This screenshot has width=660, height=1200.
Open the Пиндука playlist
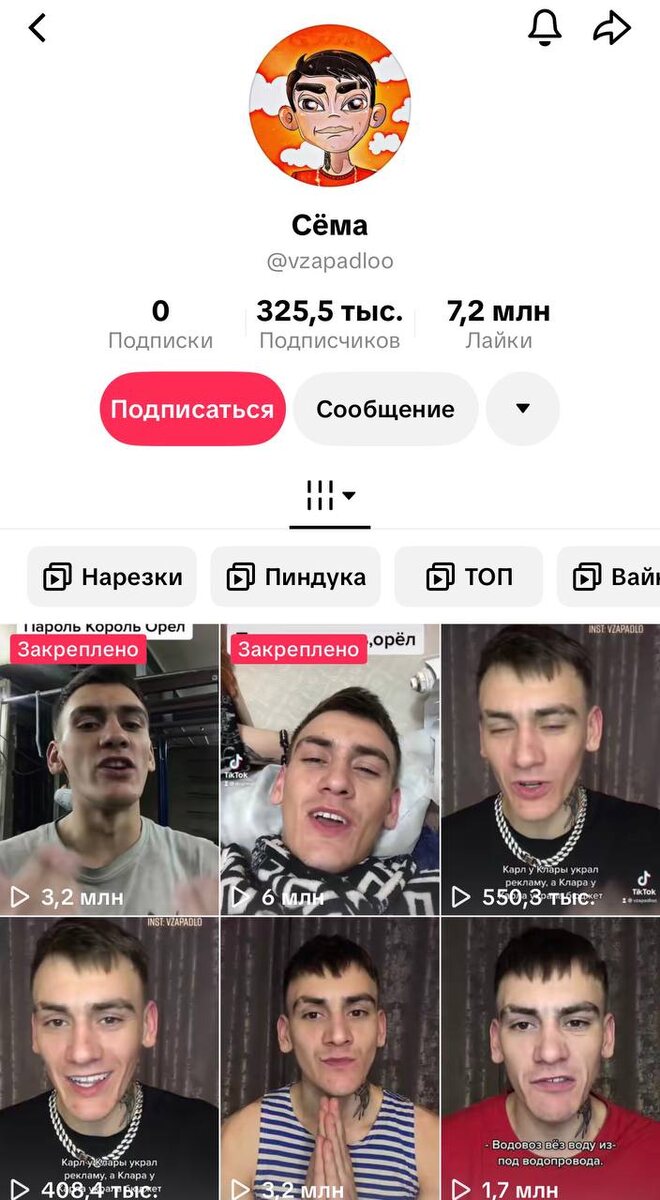click(296, 577)
